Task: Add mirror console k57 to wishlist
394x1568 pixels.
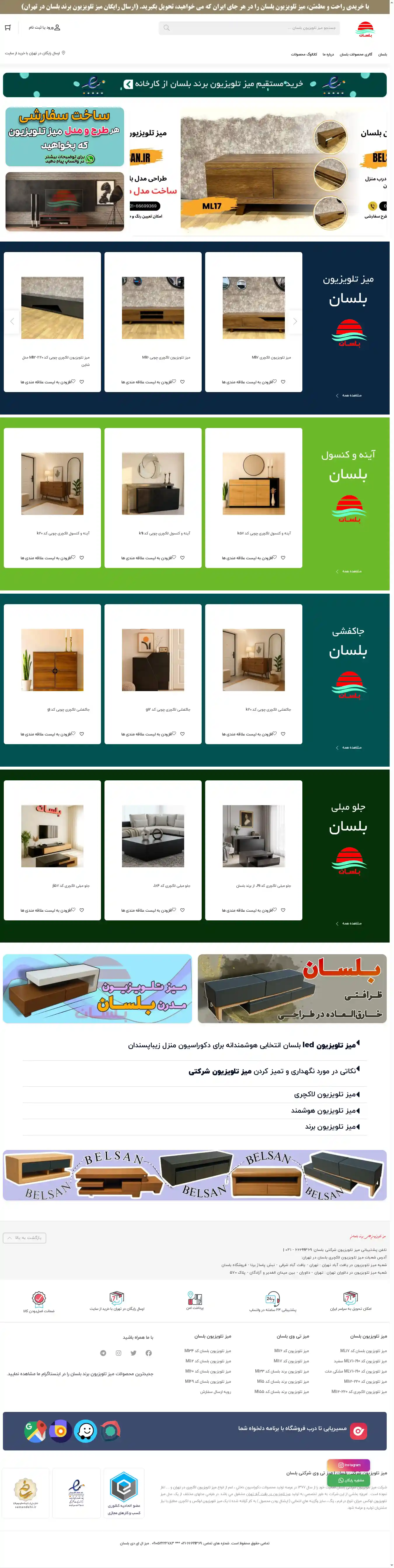Action: tap(283, 557)
